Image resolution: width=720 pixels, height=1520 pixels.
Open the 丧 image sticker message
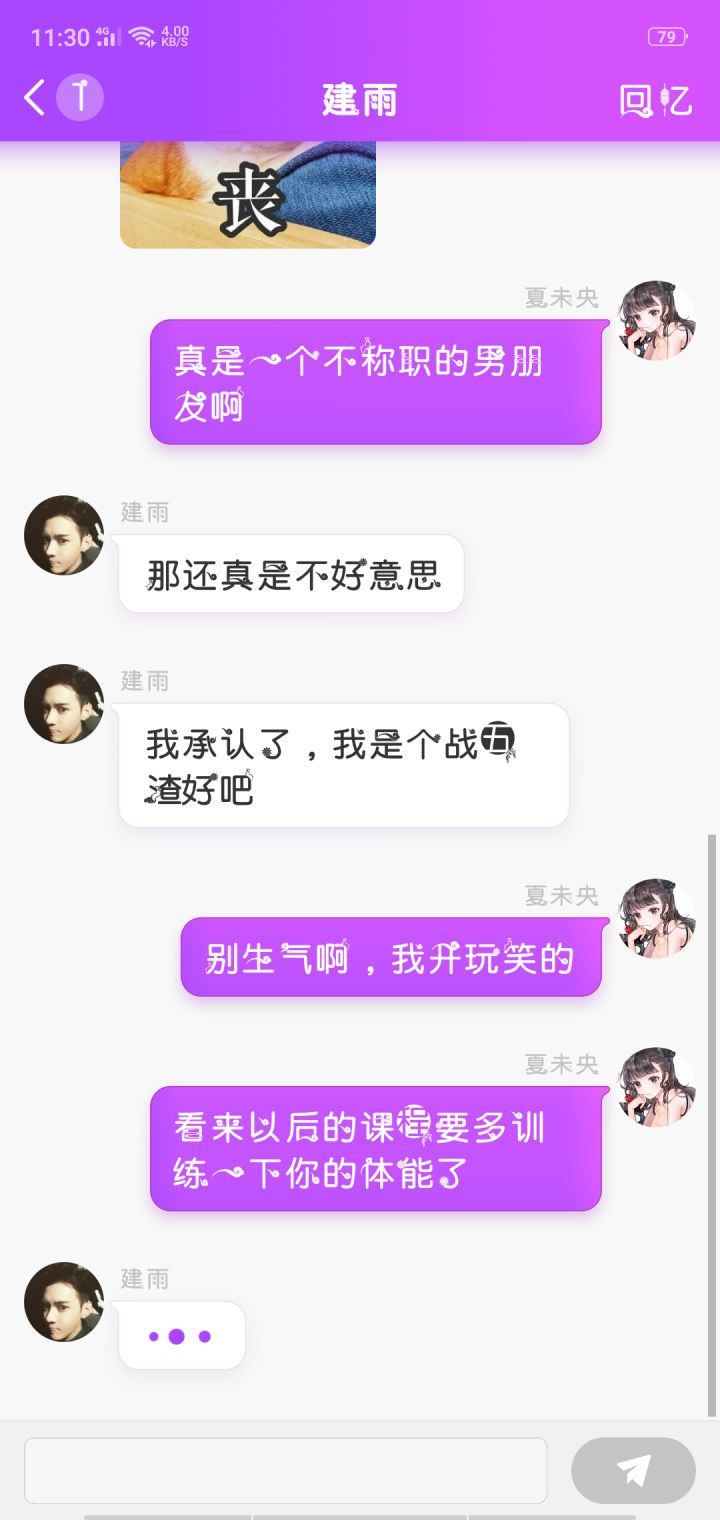(x=248, y=195)
